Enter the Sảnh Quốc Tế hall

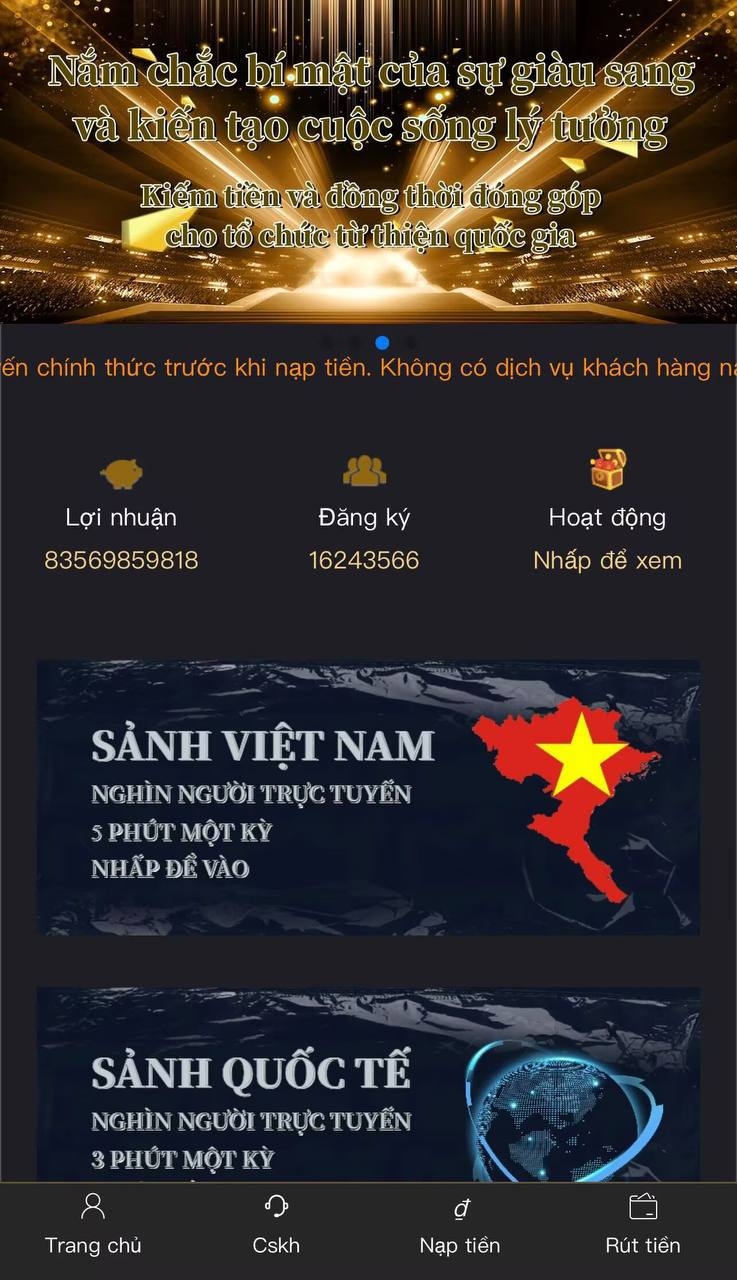[x=368, y=1085]
